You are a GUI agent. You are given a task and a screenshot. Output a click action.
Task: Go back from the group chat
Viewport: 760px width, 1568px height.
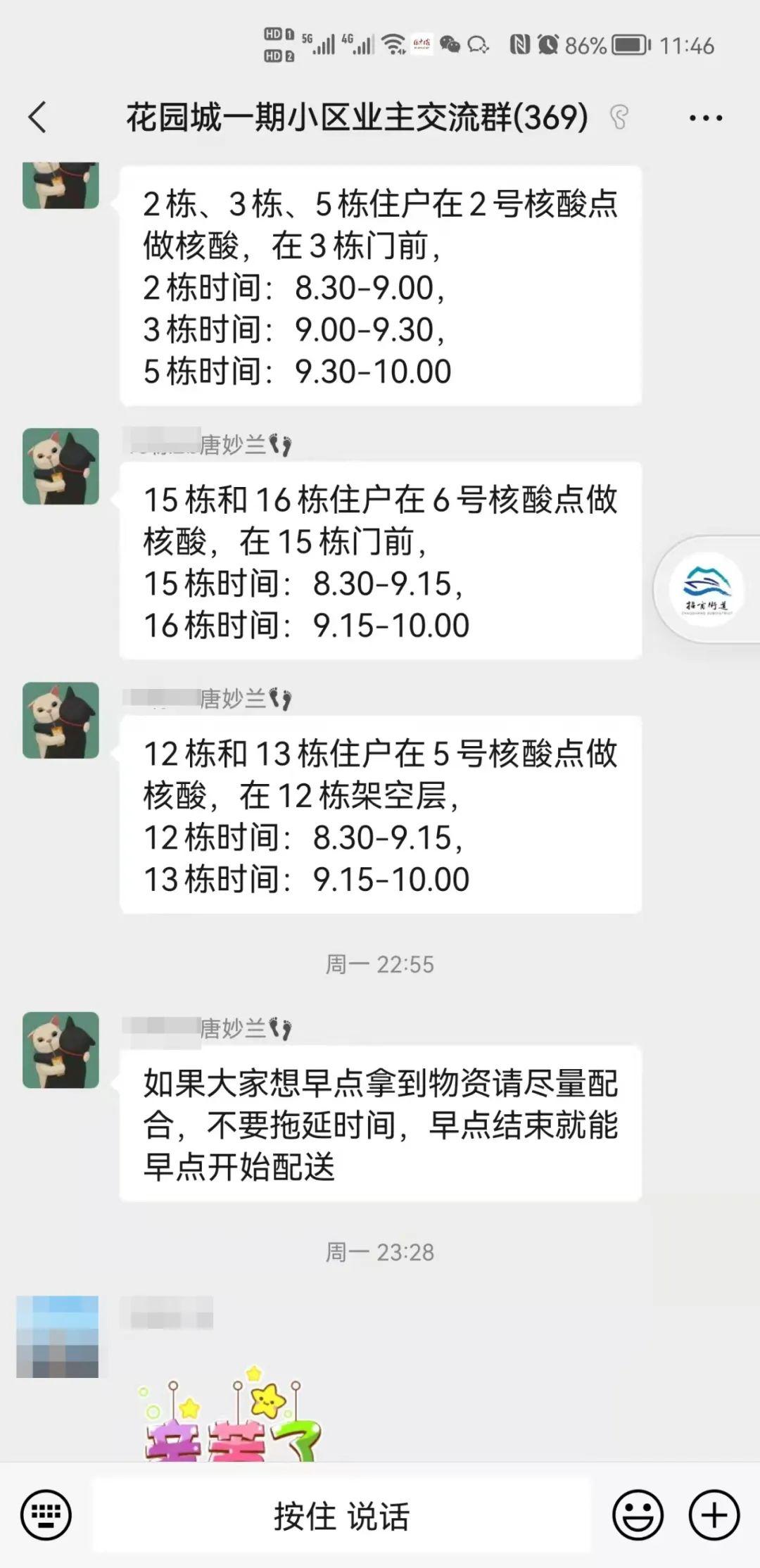(x=37, y=117)
